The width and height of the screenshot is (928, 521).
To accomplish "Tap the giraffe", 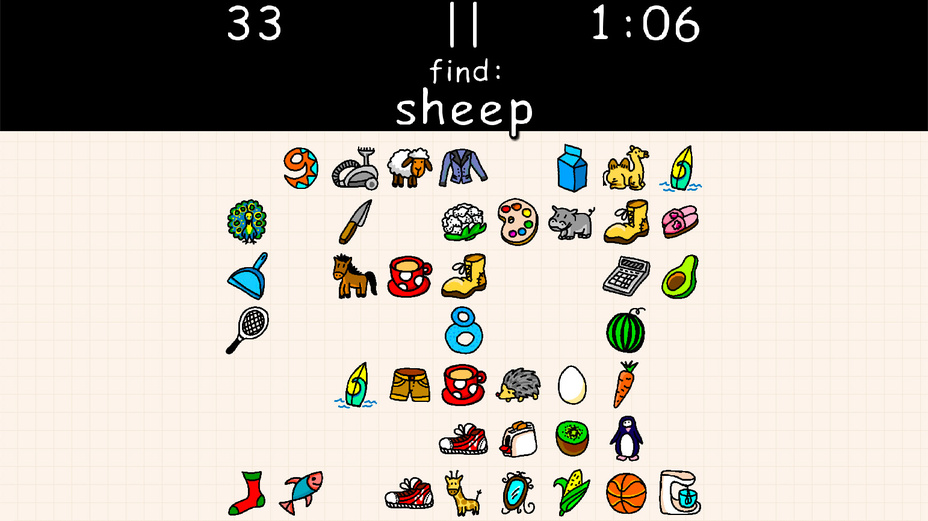I will tap(463, 493).
